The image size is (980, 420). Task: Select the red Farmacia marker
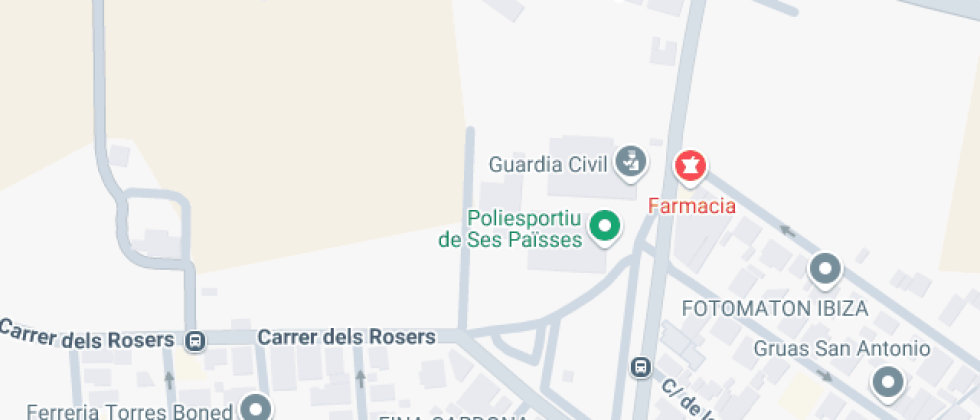(x=690, y=168)
